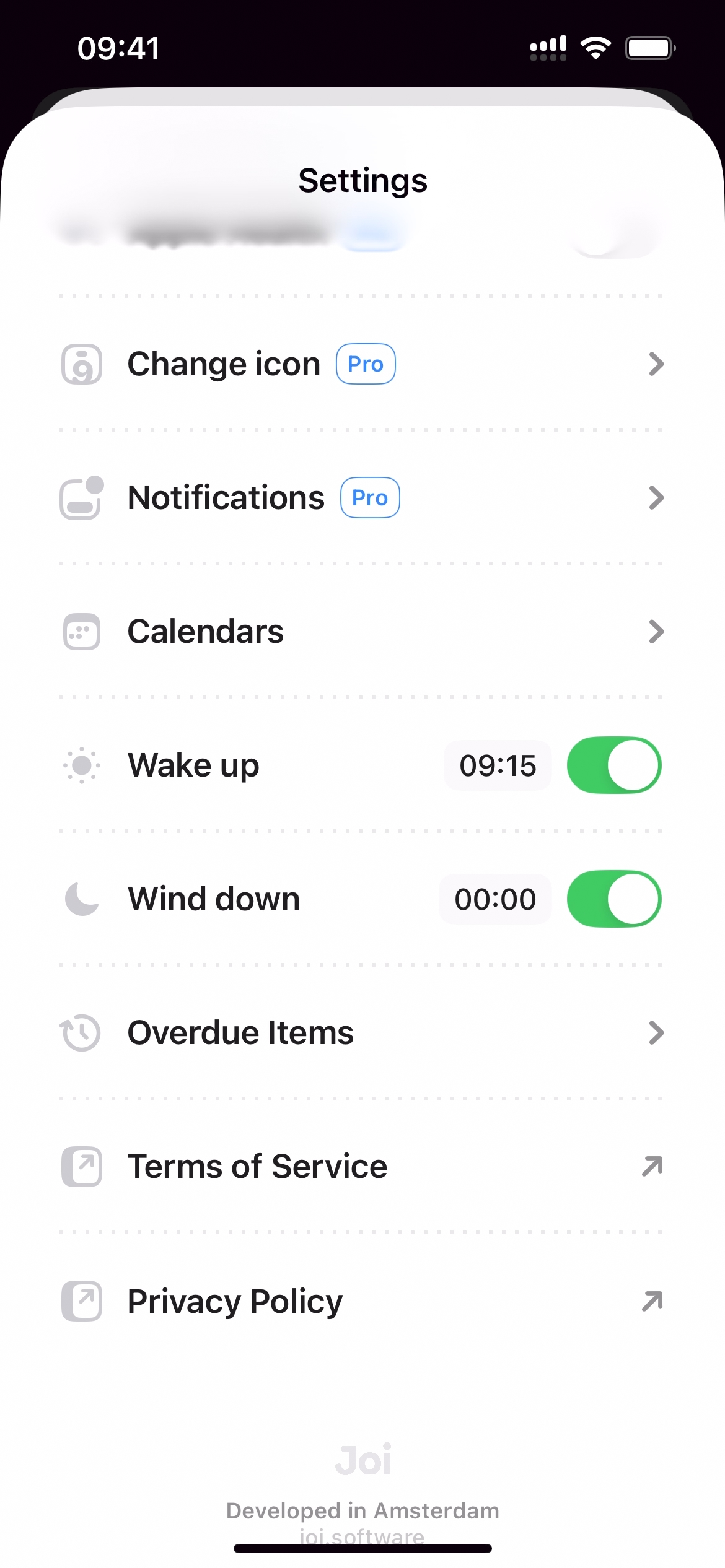This screenshot has height=1568, width=725.
Task: Read the Privacy Policy
Action: pyautogui.click(x=362, y=1301)
